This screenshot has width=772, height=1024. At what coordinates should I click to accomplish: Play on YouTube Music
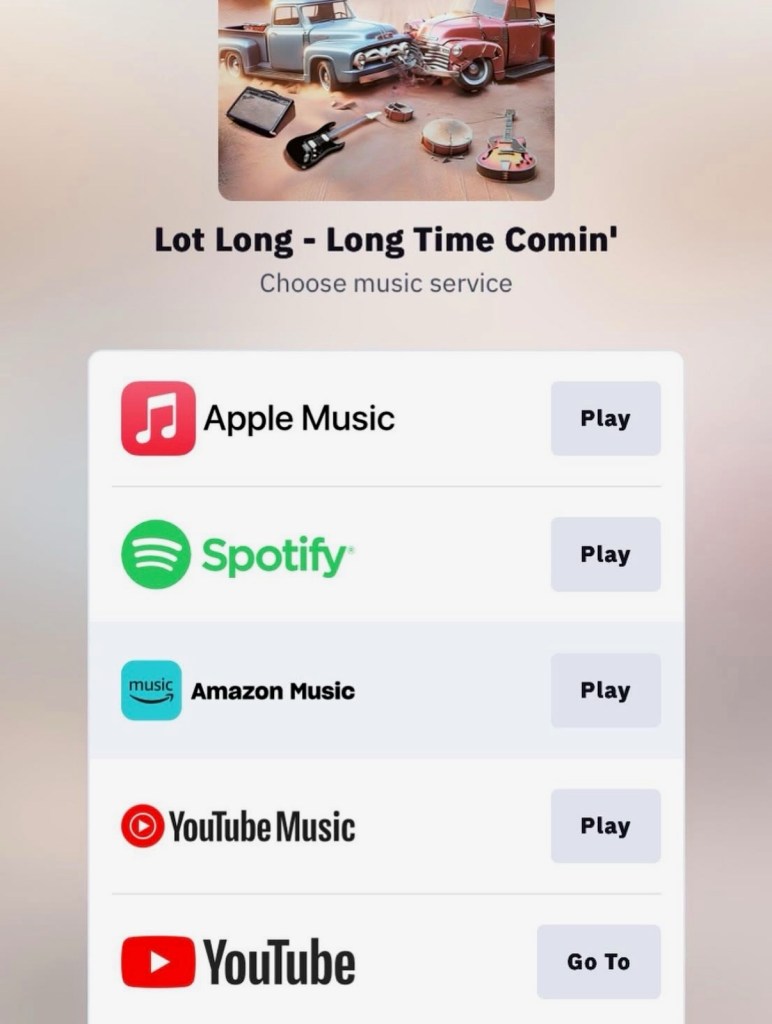(605, 826)
